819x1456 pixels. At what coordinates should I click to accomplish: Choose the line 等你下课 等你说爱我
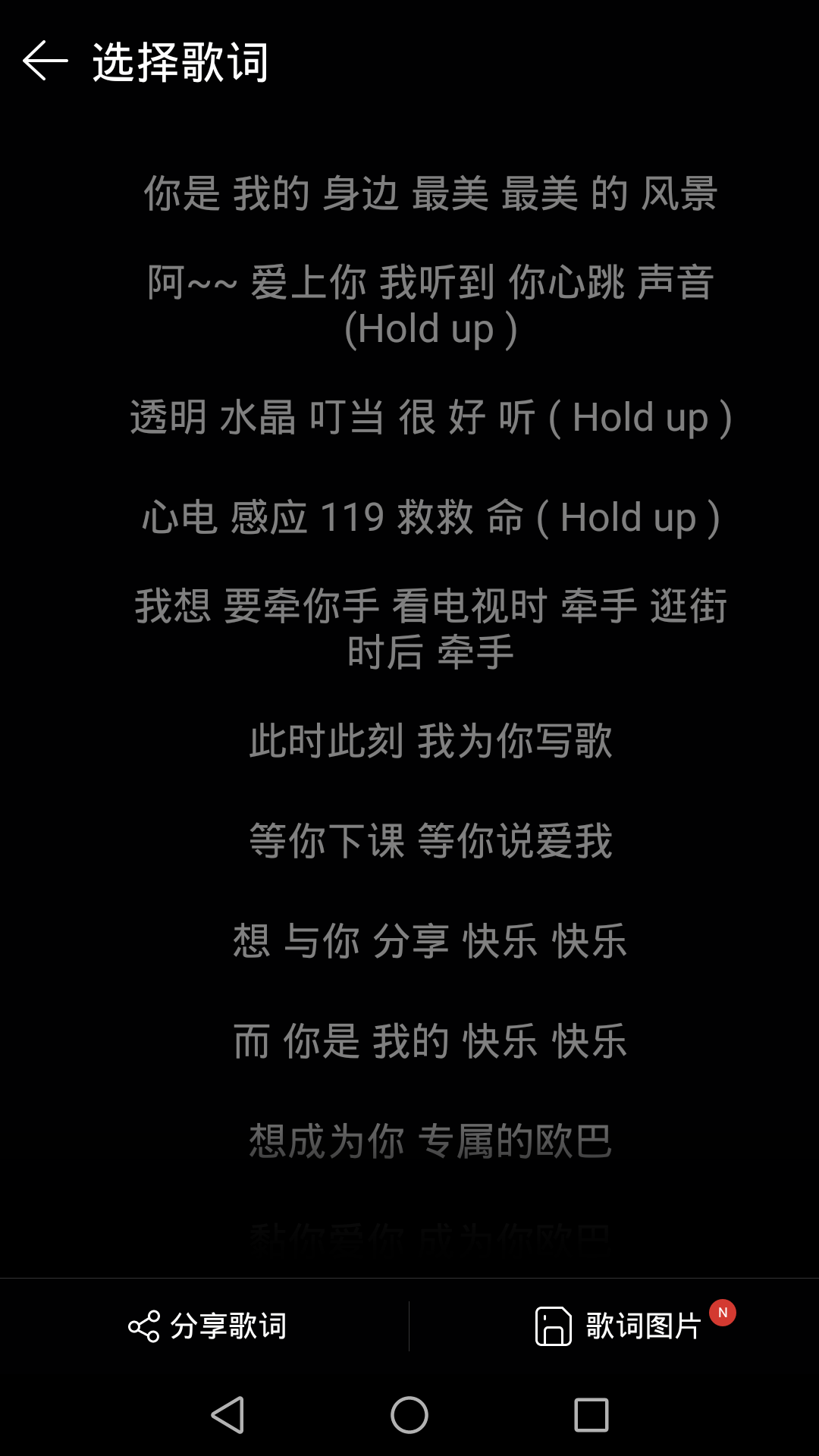pyautogui.click(x=431, y=841)
